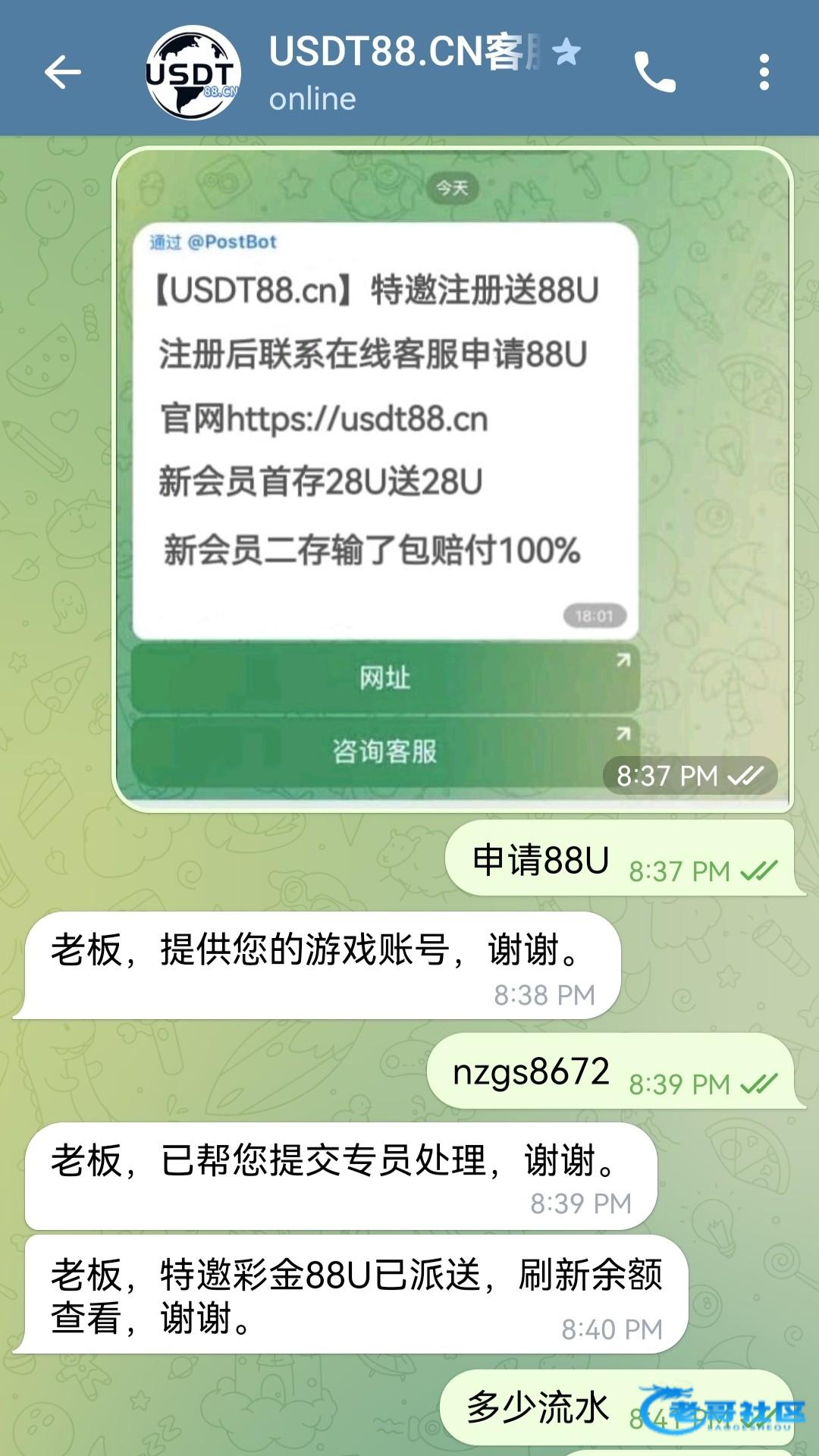The width and height of the screenshot is (819, 1456).
Task: Start a voice call with USDT88.CN
Action: click(655, 73)
